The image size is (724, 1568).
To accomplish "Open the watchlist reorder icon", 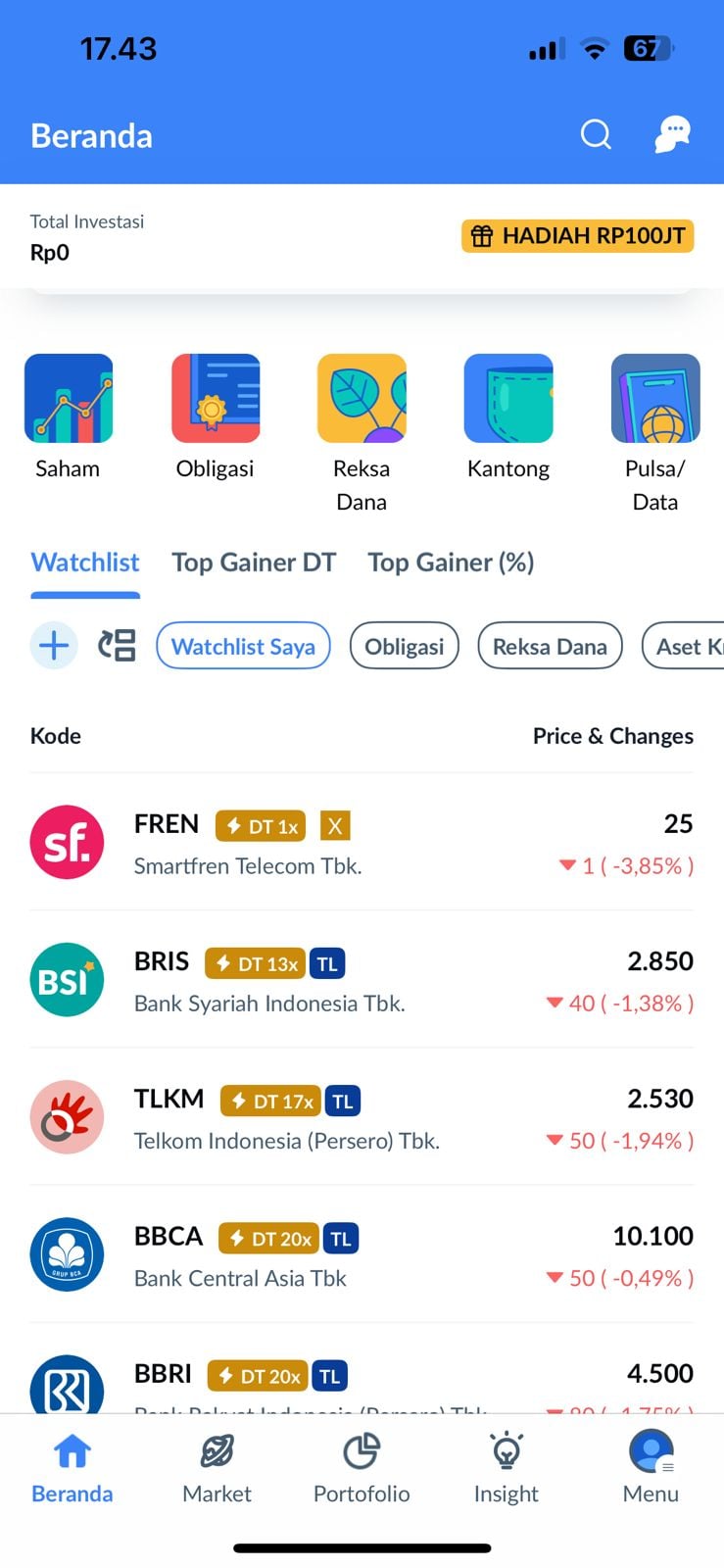I will [117, 645].
